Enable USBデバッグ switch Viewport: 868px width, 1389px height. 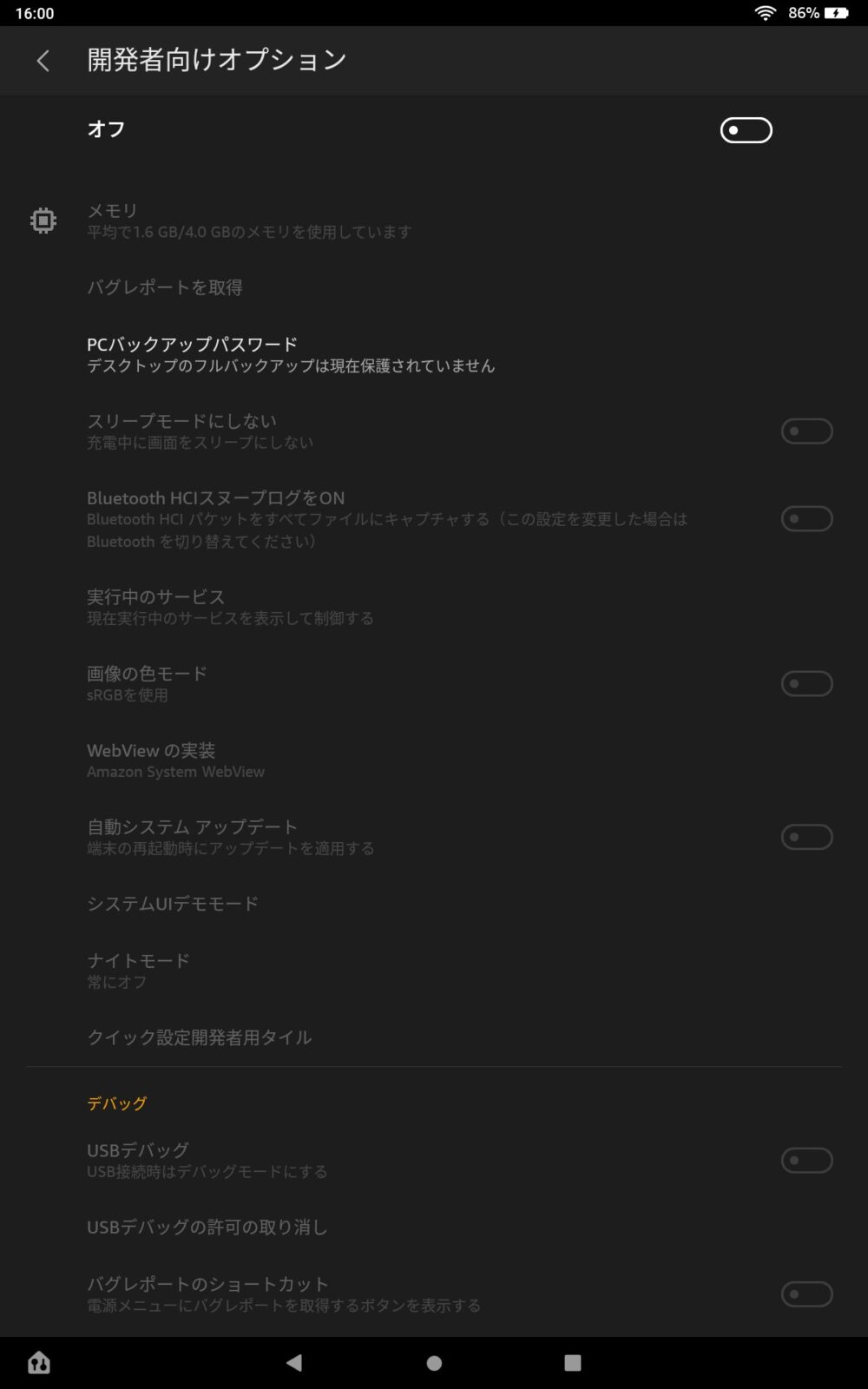click(806, 1161)
